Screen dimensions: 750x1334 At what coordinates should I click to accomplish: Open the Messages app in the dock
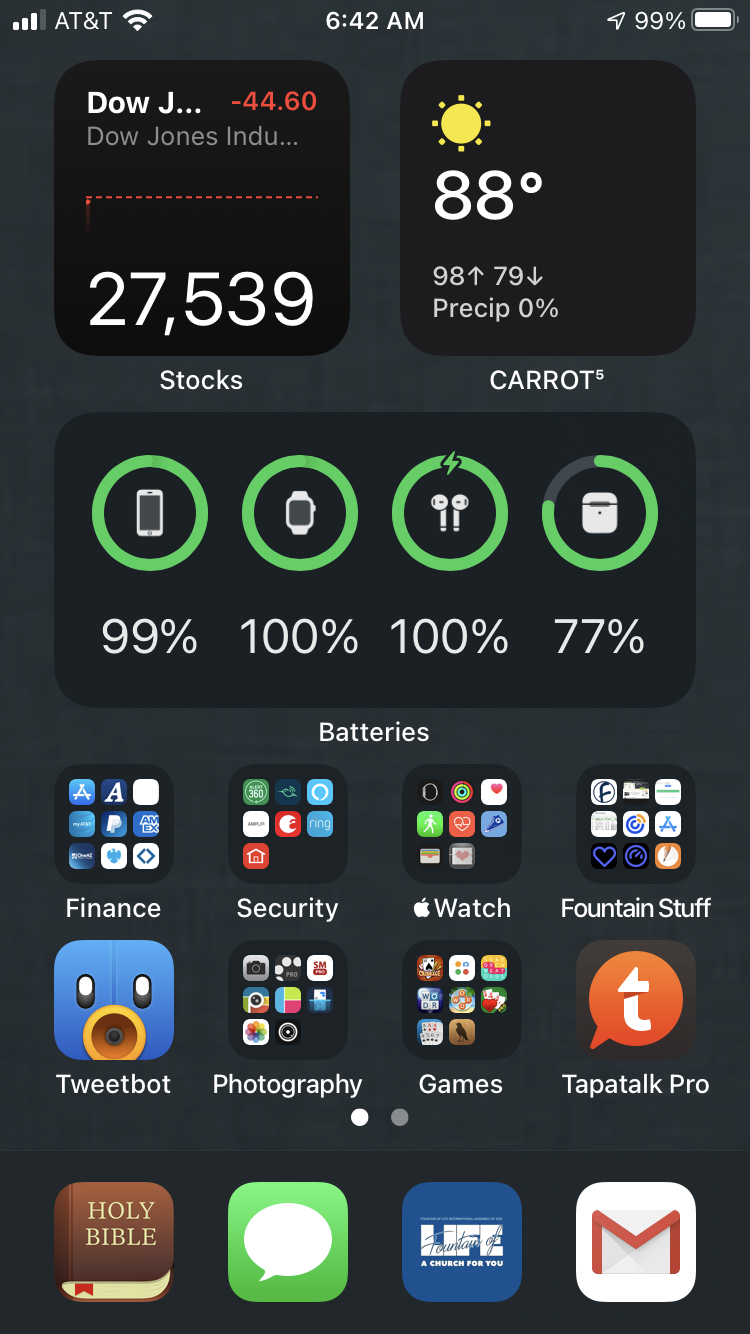coord(288,1242)
